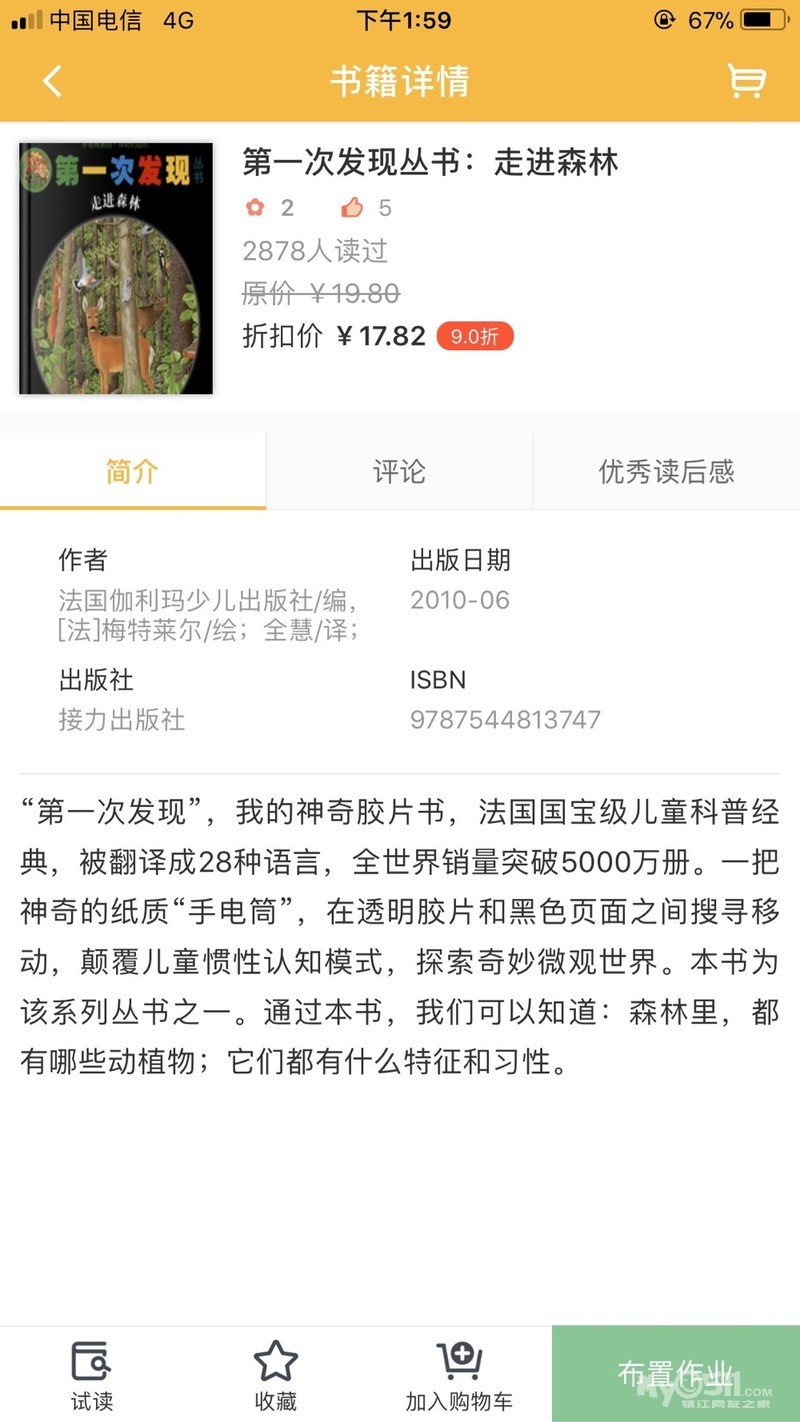This screenshot has width=800, height=1422.
Task: Tap the 布置作业 button
Action: (x=676, y=1374)
